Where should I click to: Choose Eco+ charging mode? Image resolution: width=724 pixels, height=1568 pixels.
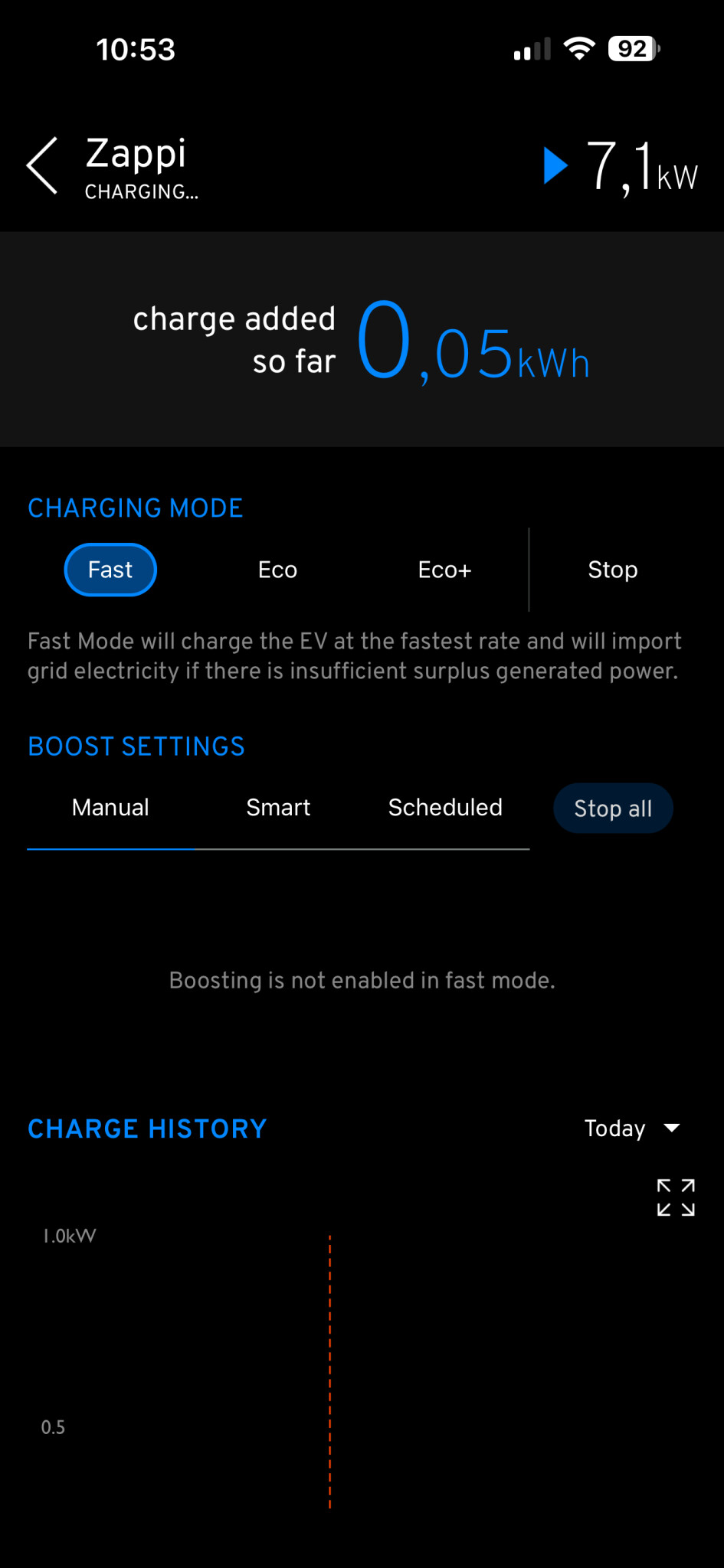tap(444, 570)
